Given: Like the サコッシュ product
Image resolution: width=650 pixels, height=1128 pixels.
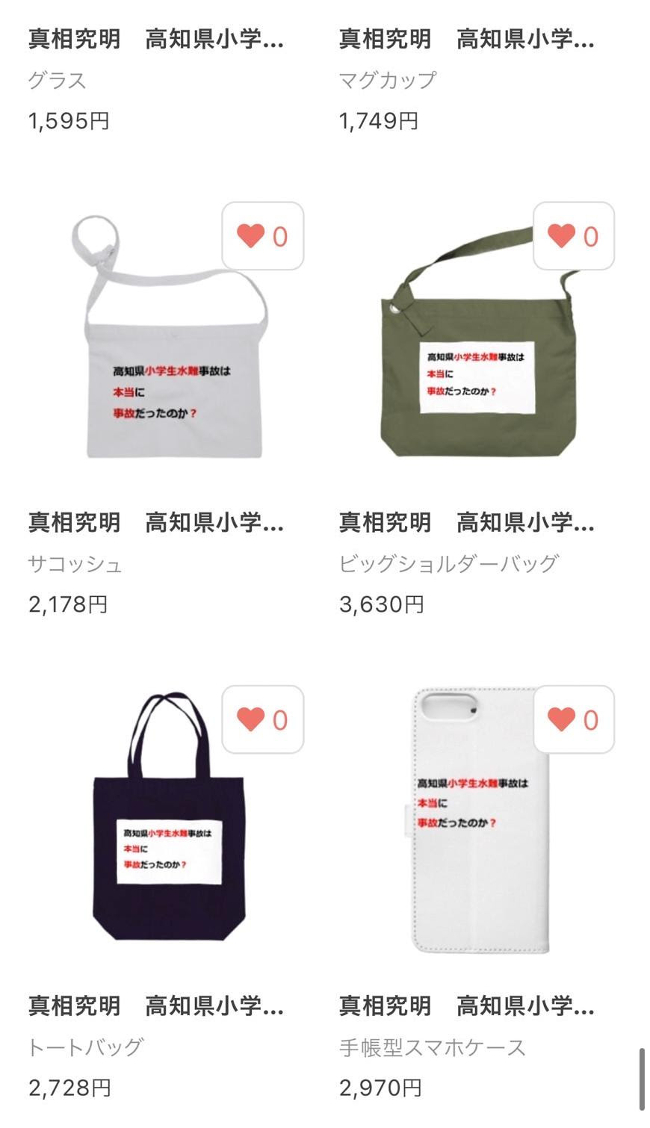Looking at the screenshot, I should [262, 236].
